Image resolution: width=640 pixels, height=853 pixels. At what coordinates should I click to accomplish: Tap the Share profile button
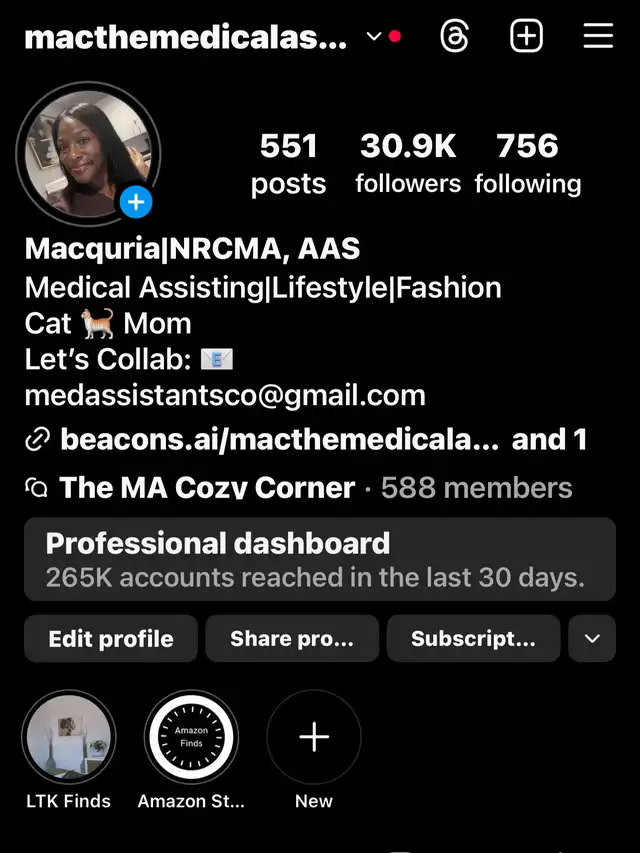[292, 639]
